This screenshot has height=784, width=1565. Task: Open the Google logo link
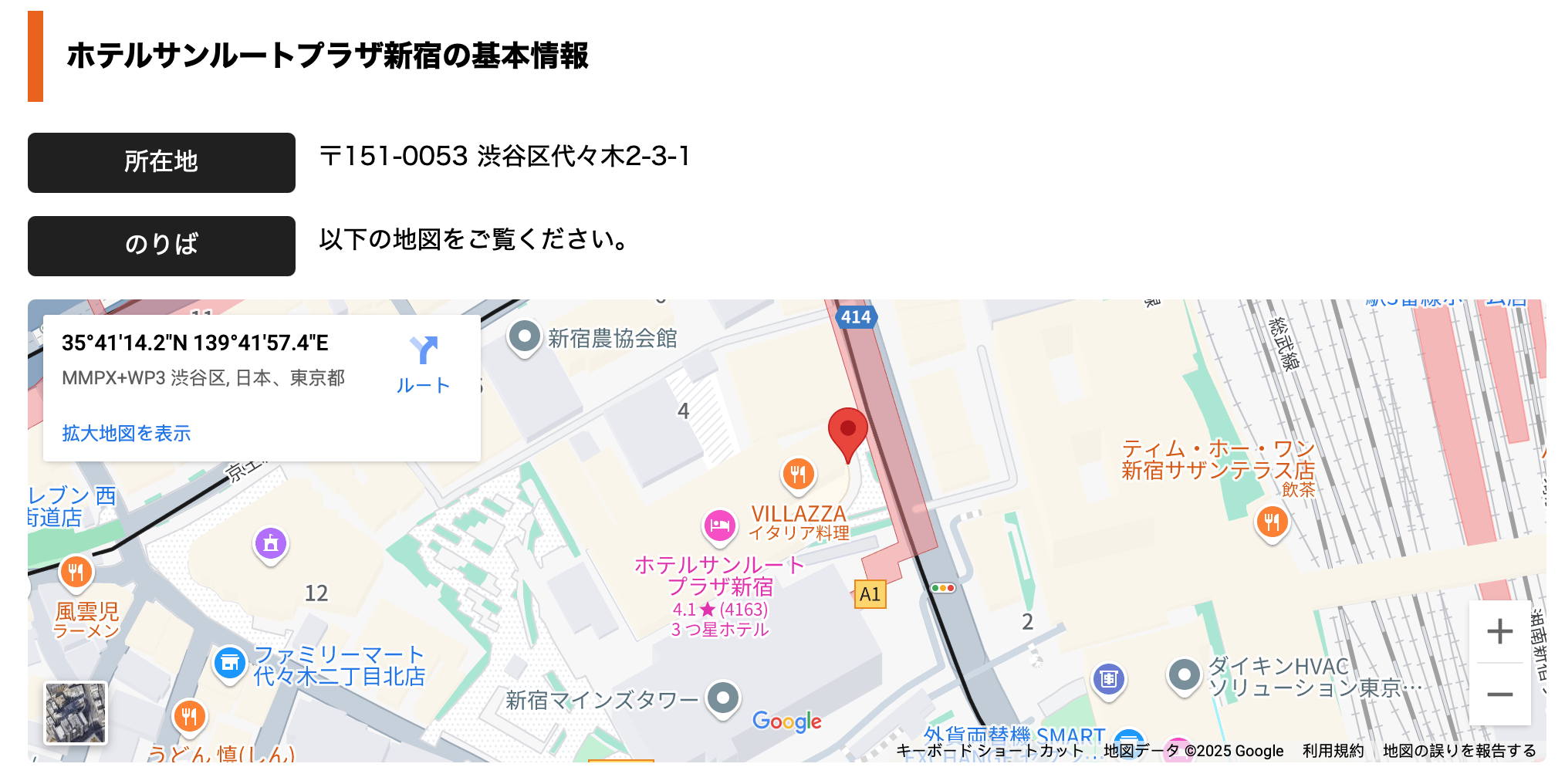[786, 721]
